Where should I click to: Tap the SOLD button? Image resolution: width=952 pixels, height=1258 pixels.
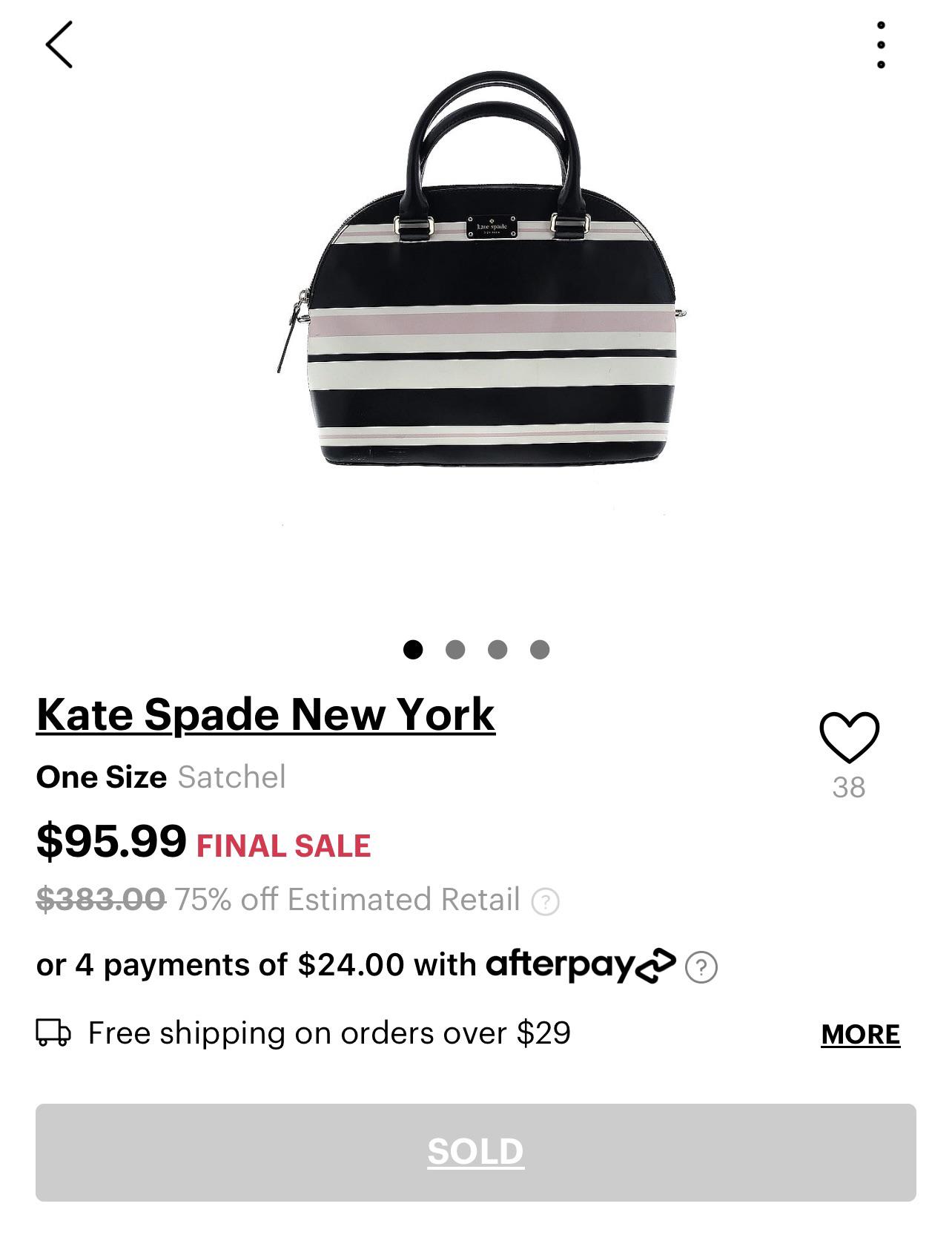(x=476, y=1153)
